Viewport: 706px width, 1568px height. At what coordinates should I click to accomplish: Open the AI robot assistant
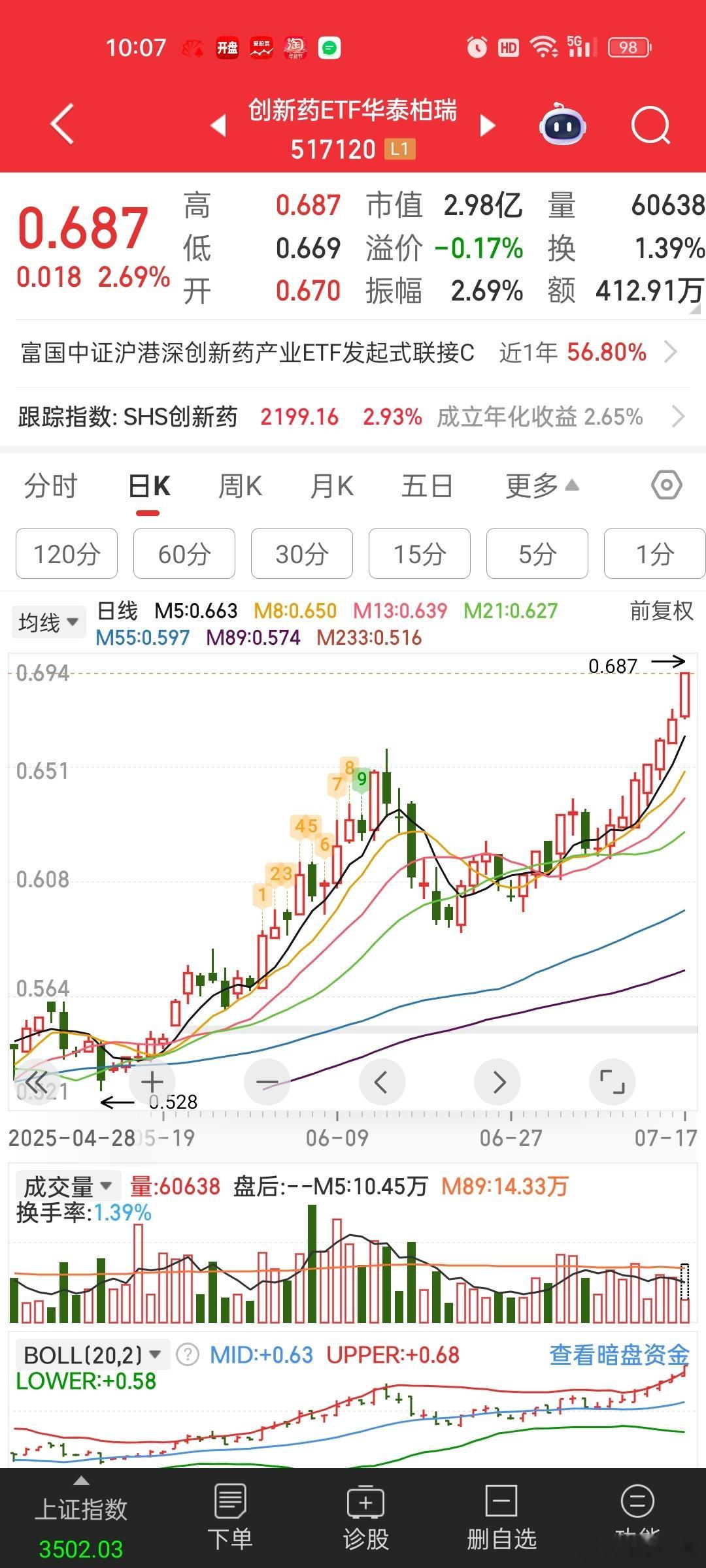pos(562,125)
